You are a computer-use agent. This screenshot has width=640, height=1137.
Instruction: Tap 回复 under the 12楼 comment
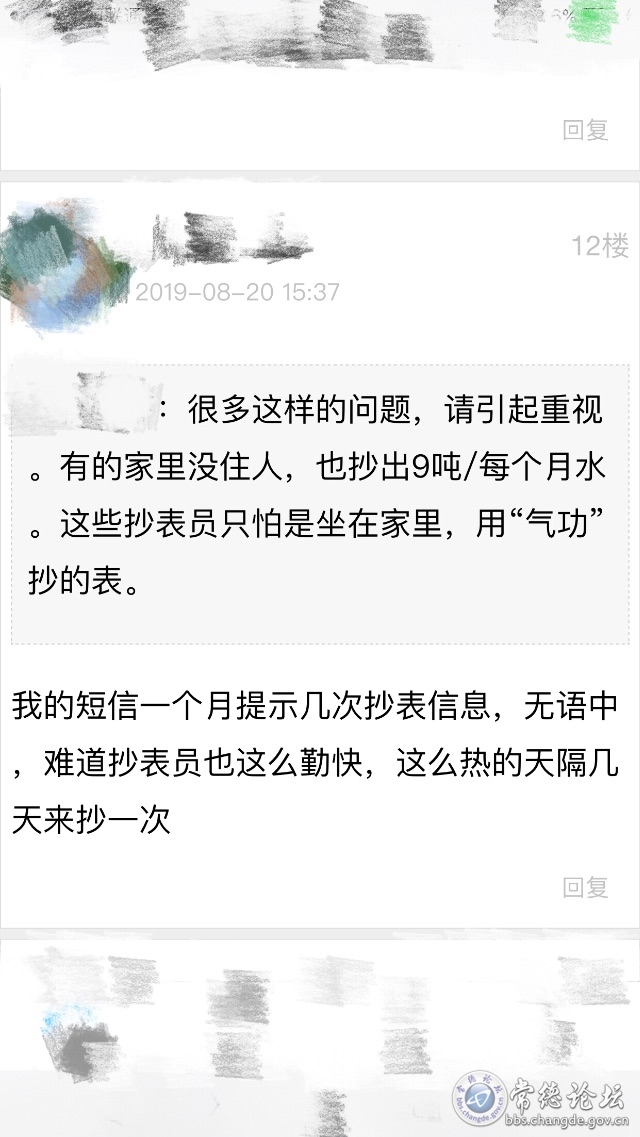tap(585, 887)
